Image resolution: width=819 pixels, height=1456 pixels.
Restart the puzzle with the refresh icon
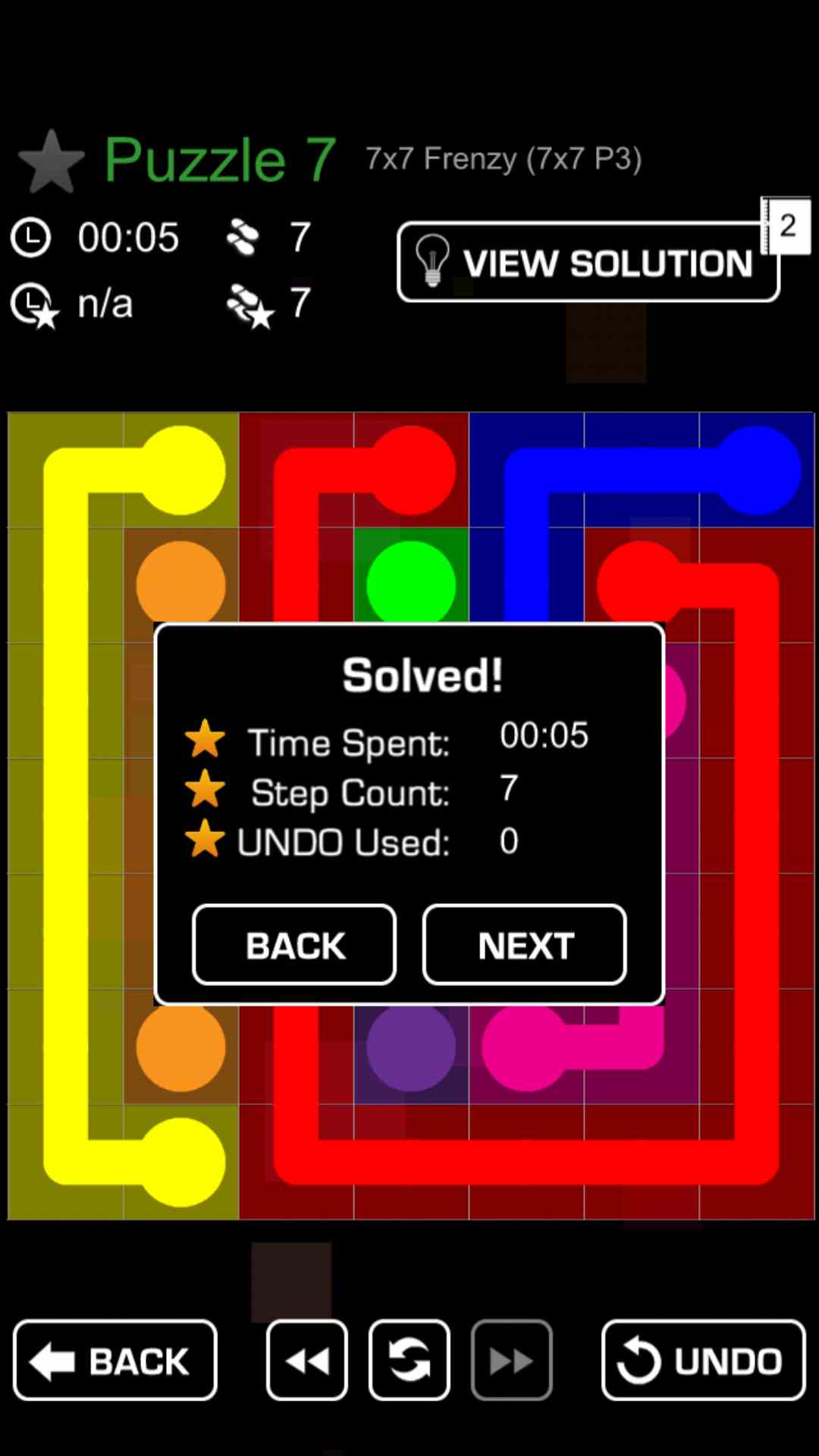[409, 1360]
